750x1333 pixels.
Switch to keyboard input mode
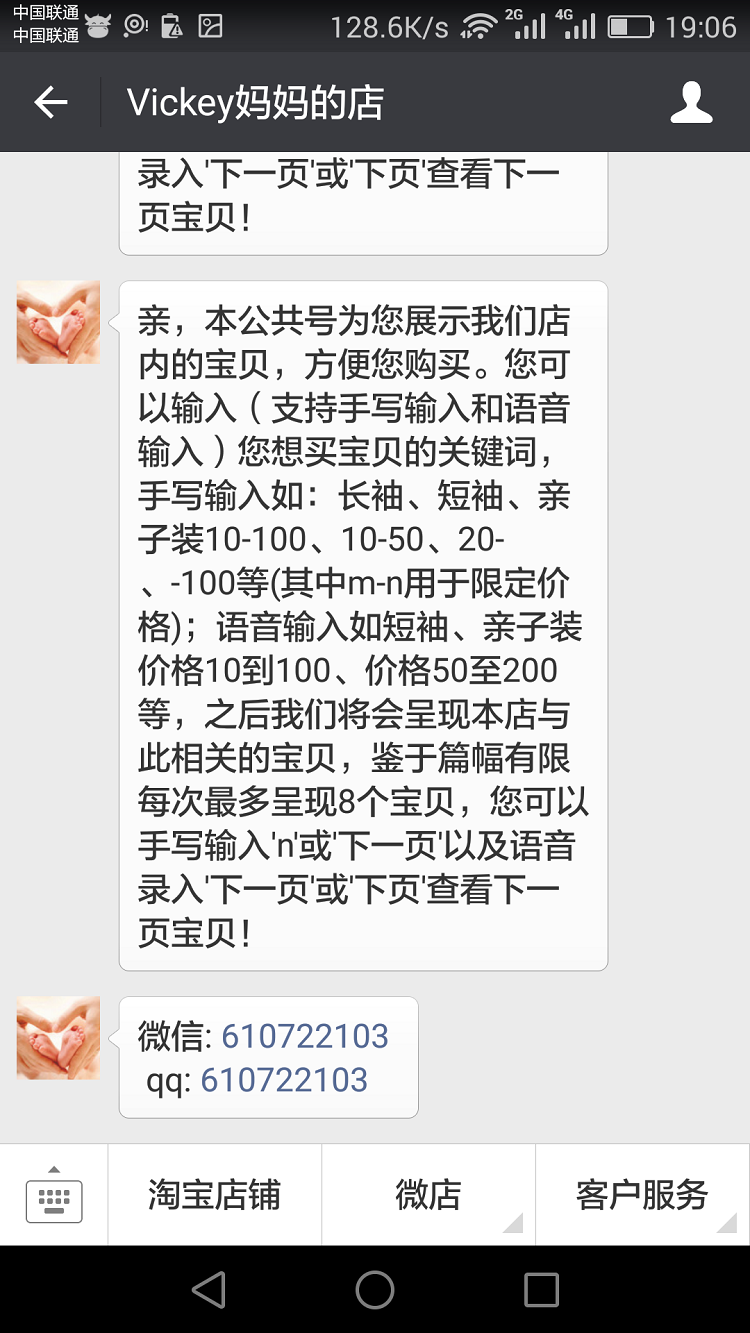point(54,1194)
